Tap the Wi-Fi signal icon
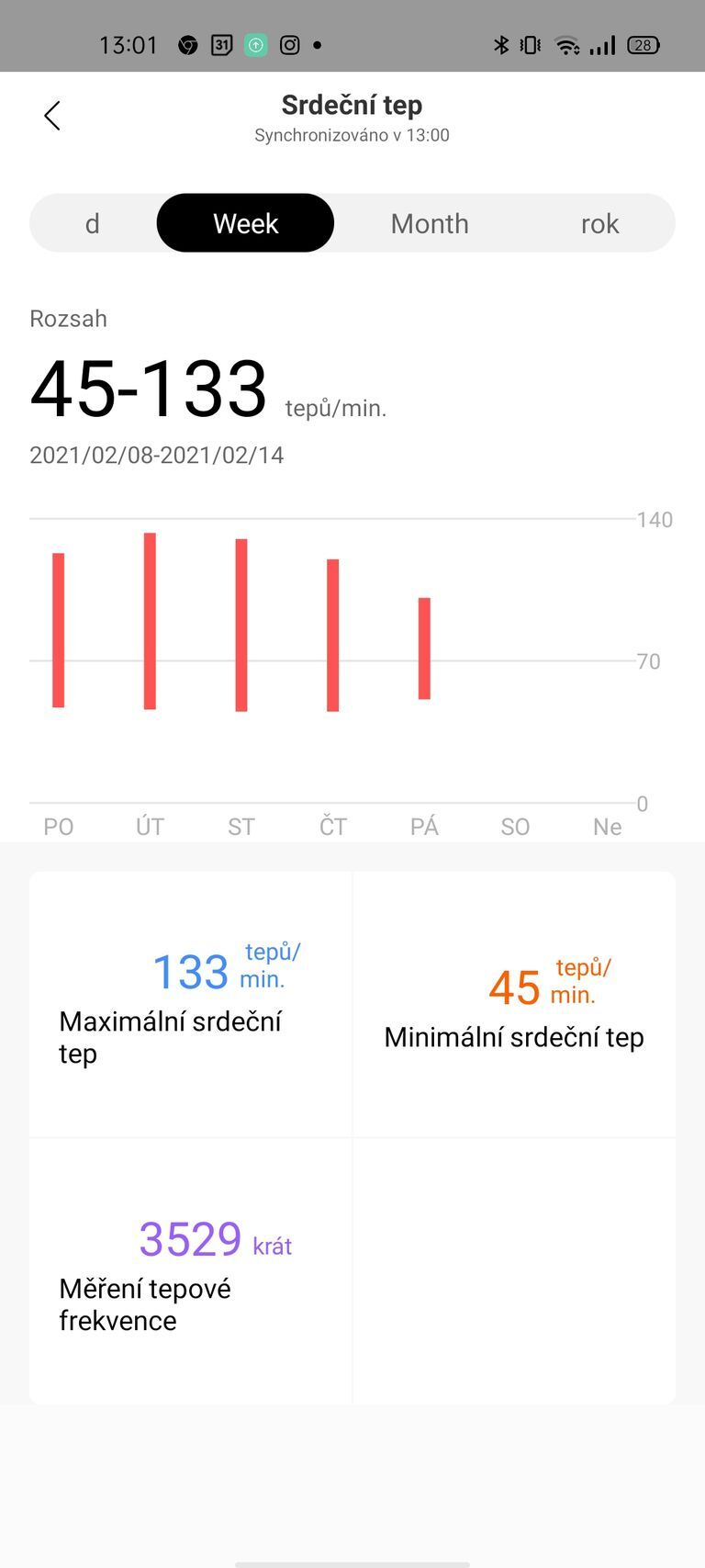This screenshot has height=1568, width=705. point(565,44)
